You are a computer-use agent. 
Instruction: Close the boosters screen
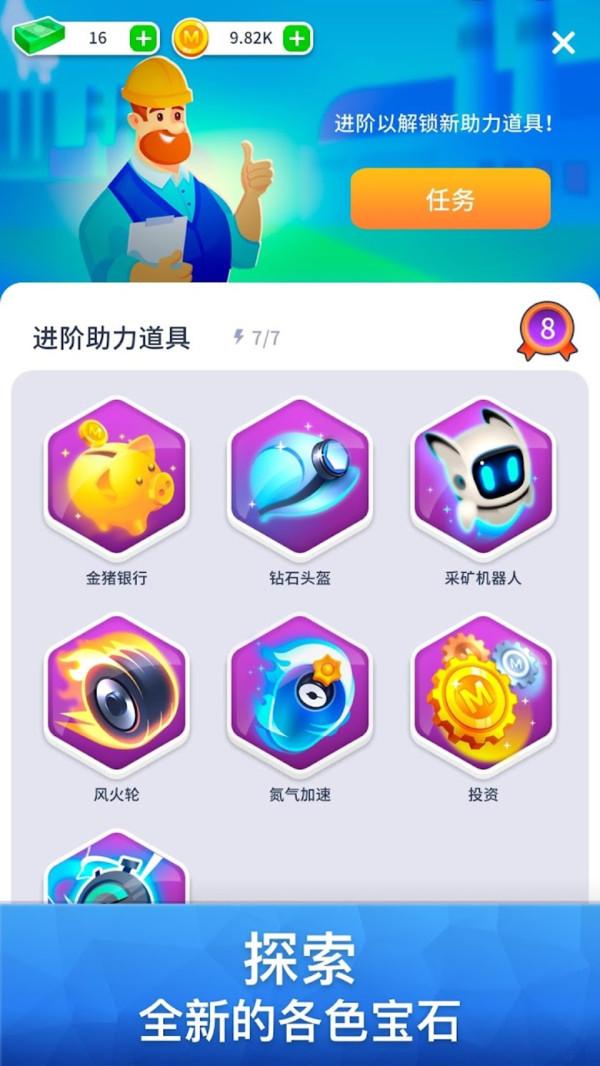click(564, 42)
